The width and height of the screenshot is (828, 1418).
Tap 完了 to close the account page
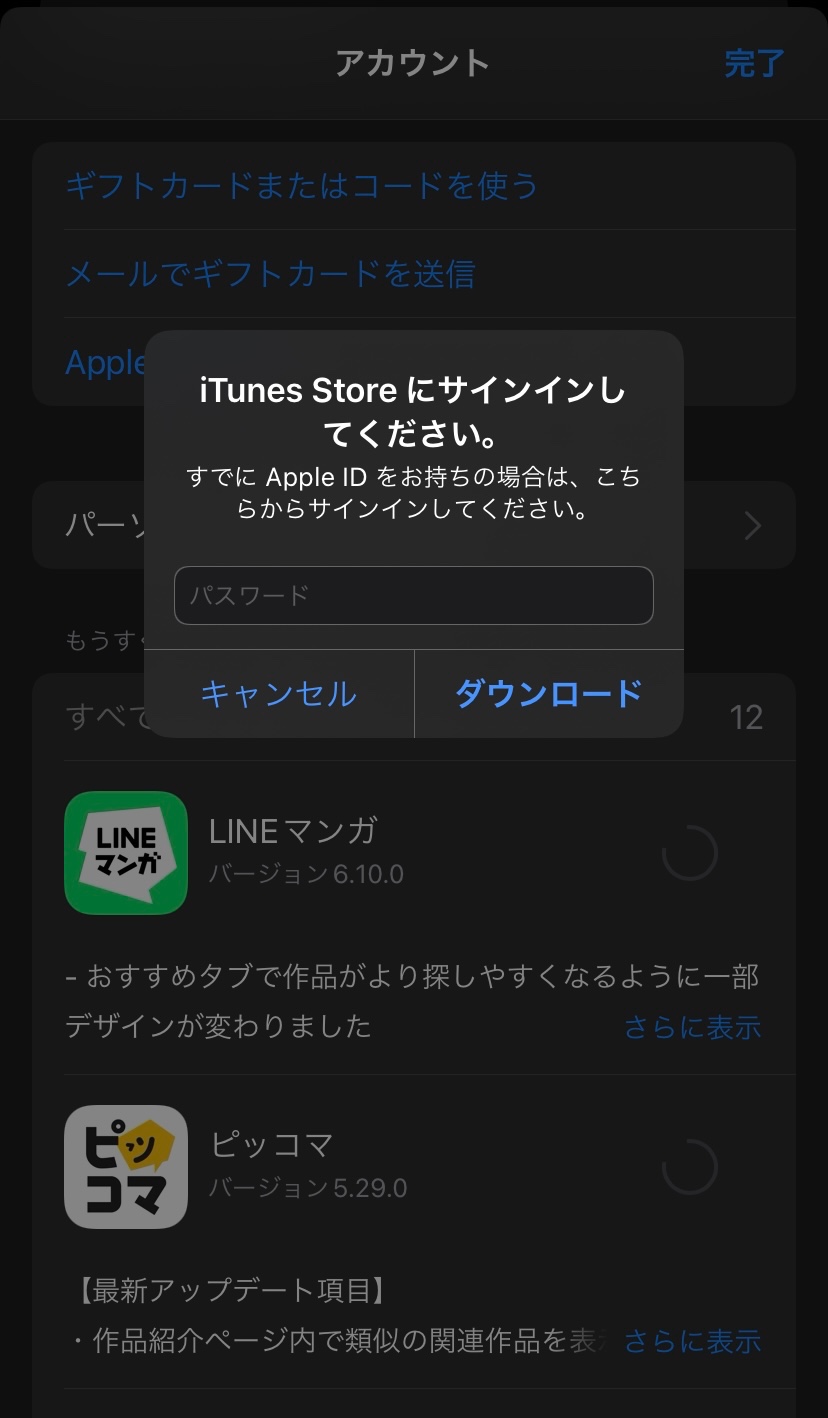(x=754, y=63)
